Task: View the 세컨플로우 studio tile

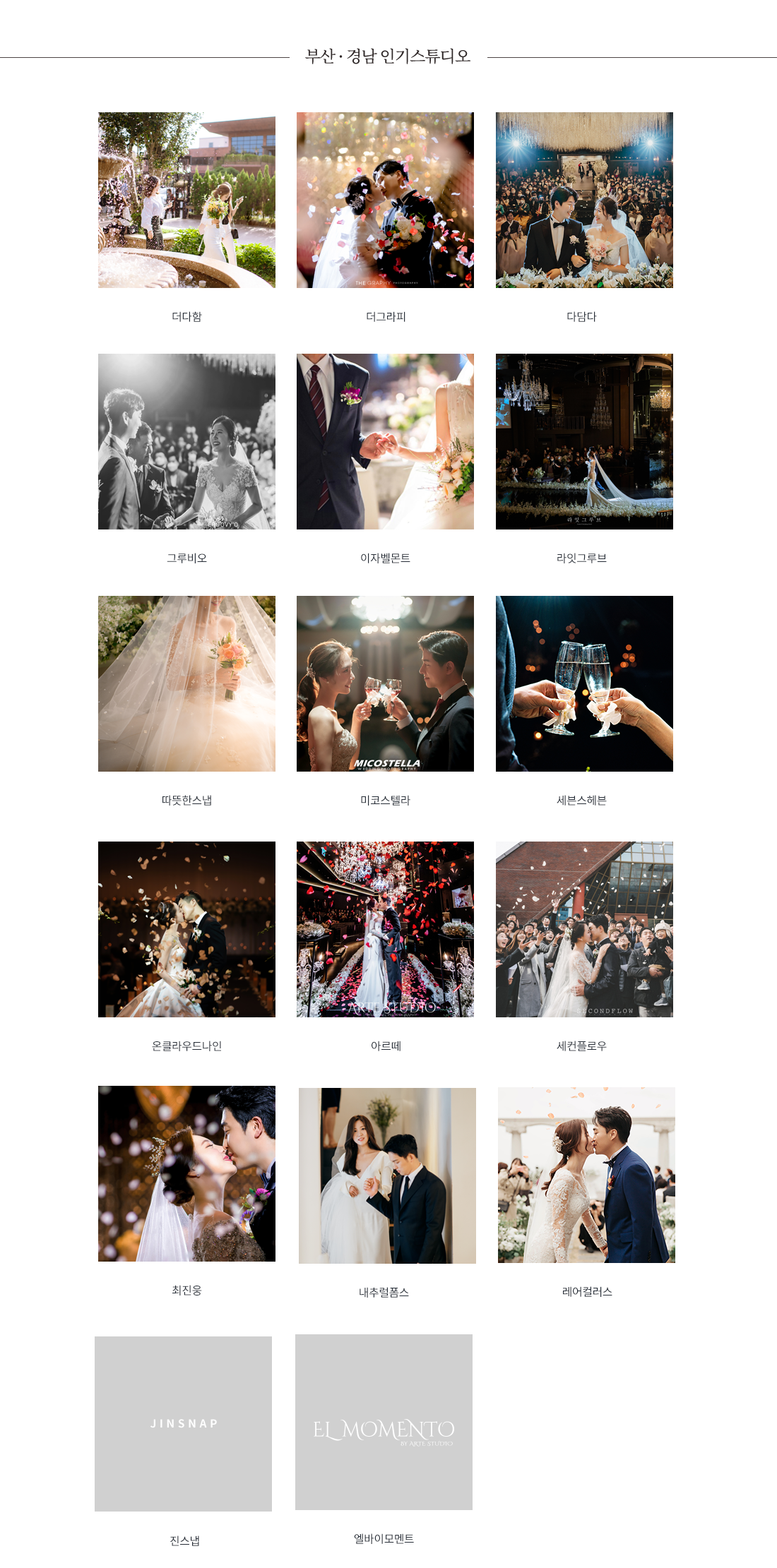Action: tap(584, 929)
